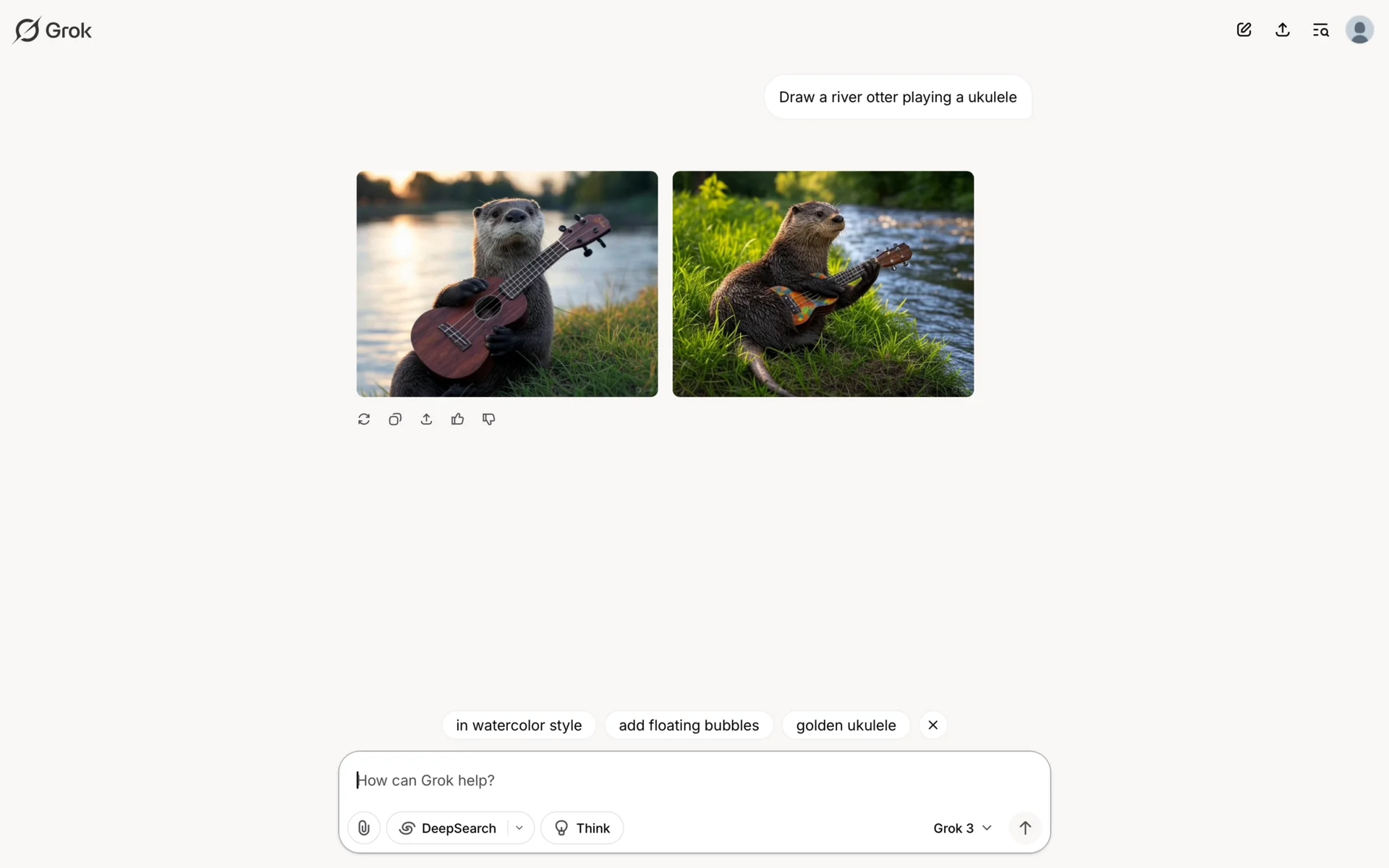Enable DeepSearch mode

click(x=449, y=828)
